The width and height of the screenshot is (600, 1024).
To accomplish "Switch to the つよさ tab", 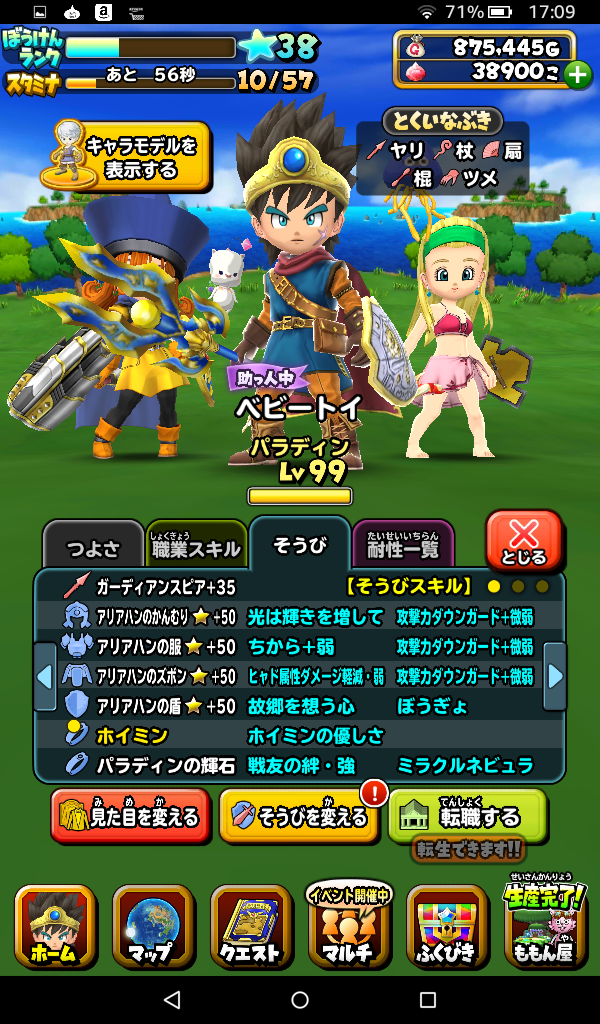I will (x=91, y=549).
